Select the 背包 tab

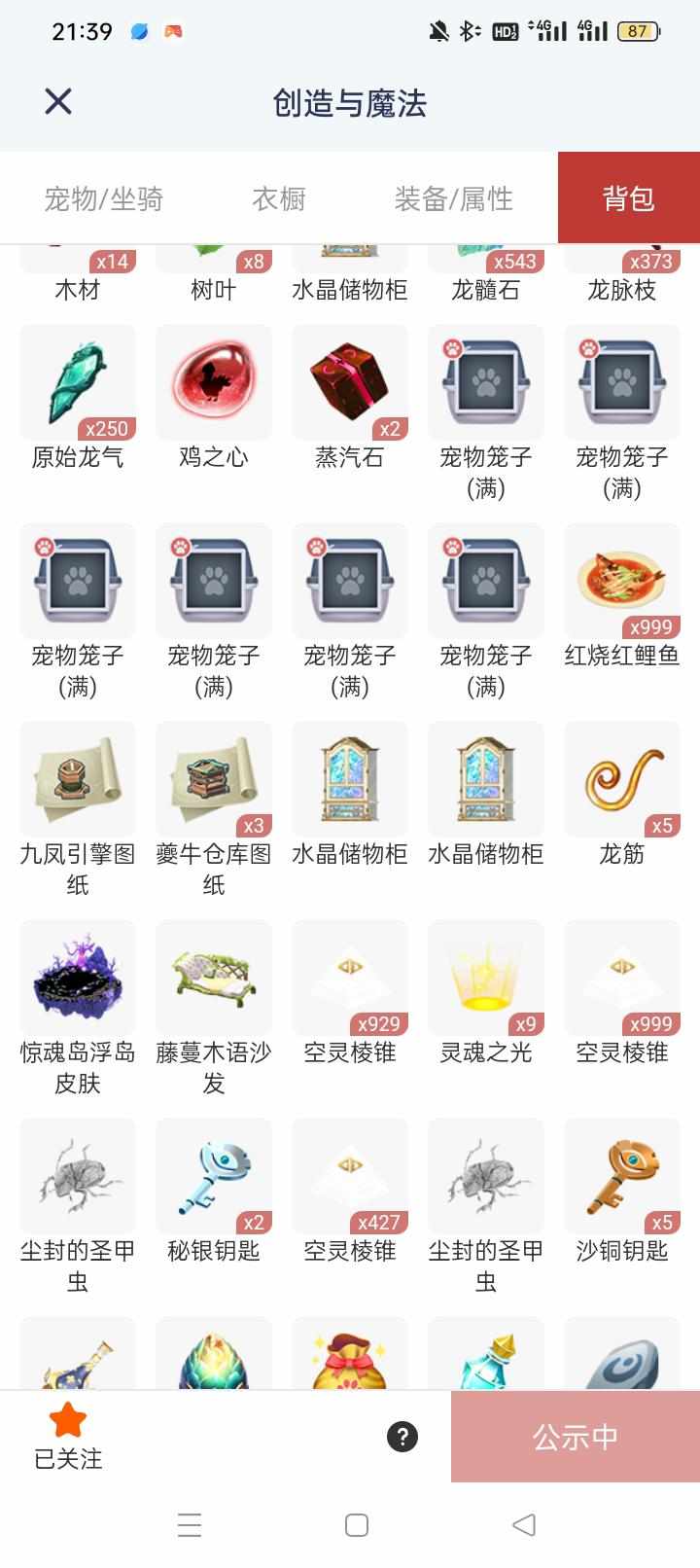628,197
